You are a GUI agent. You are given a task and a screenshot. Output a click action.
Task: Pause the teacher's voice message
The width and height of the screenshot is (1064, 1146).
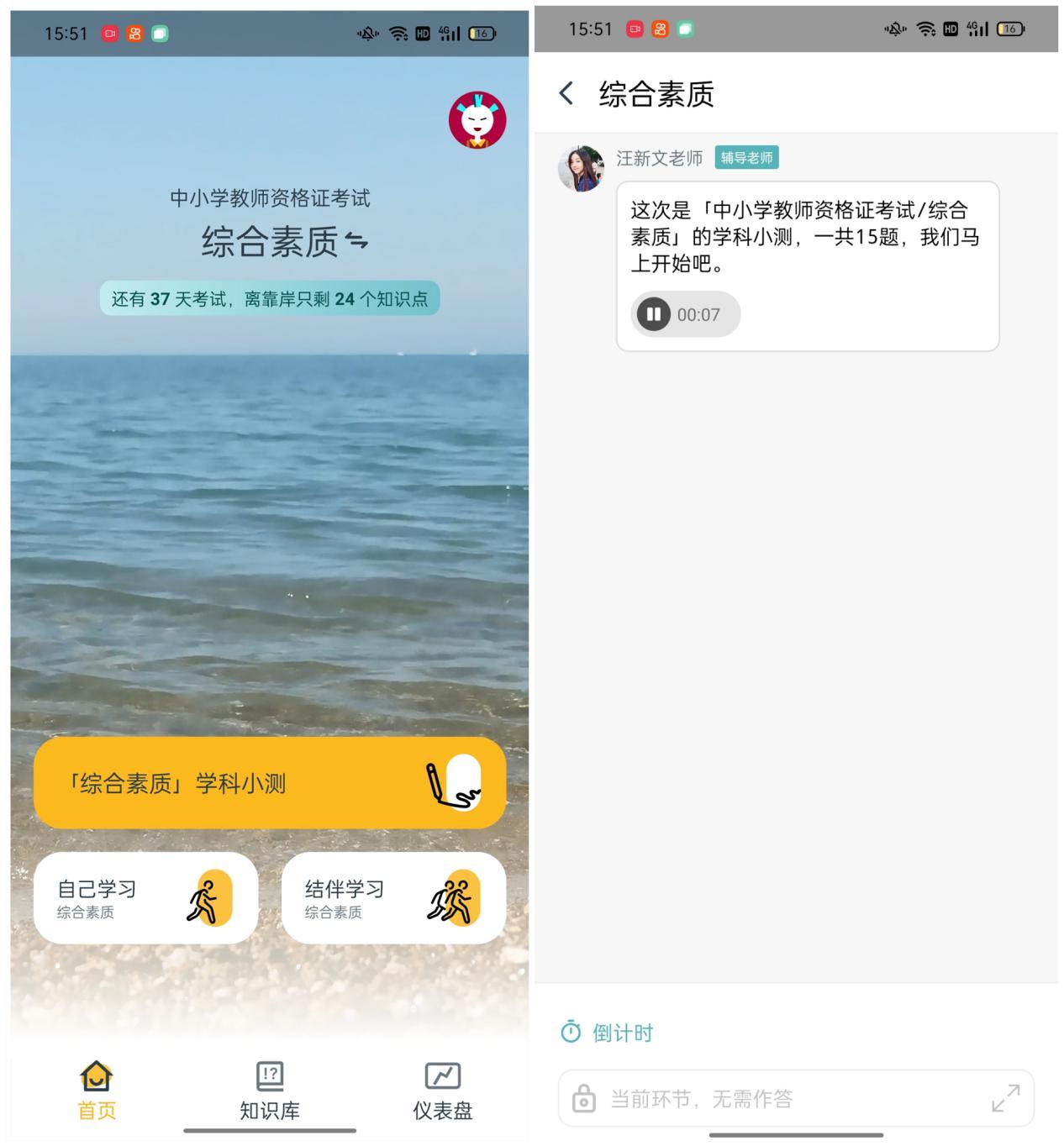654,314
